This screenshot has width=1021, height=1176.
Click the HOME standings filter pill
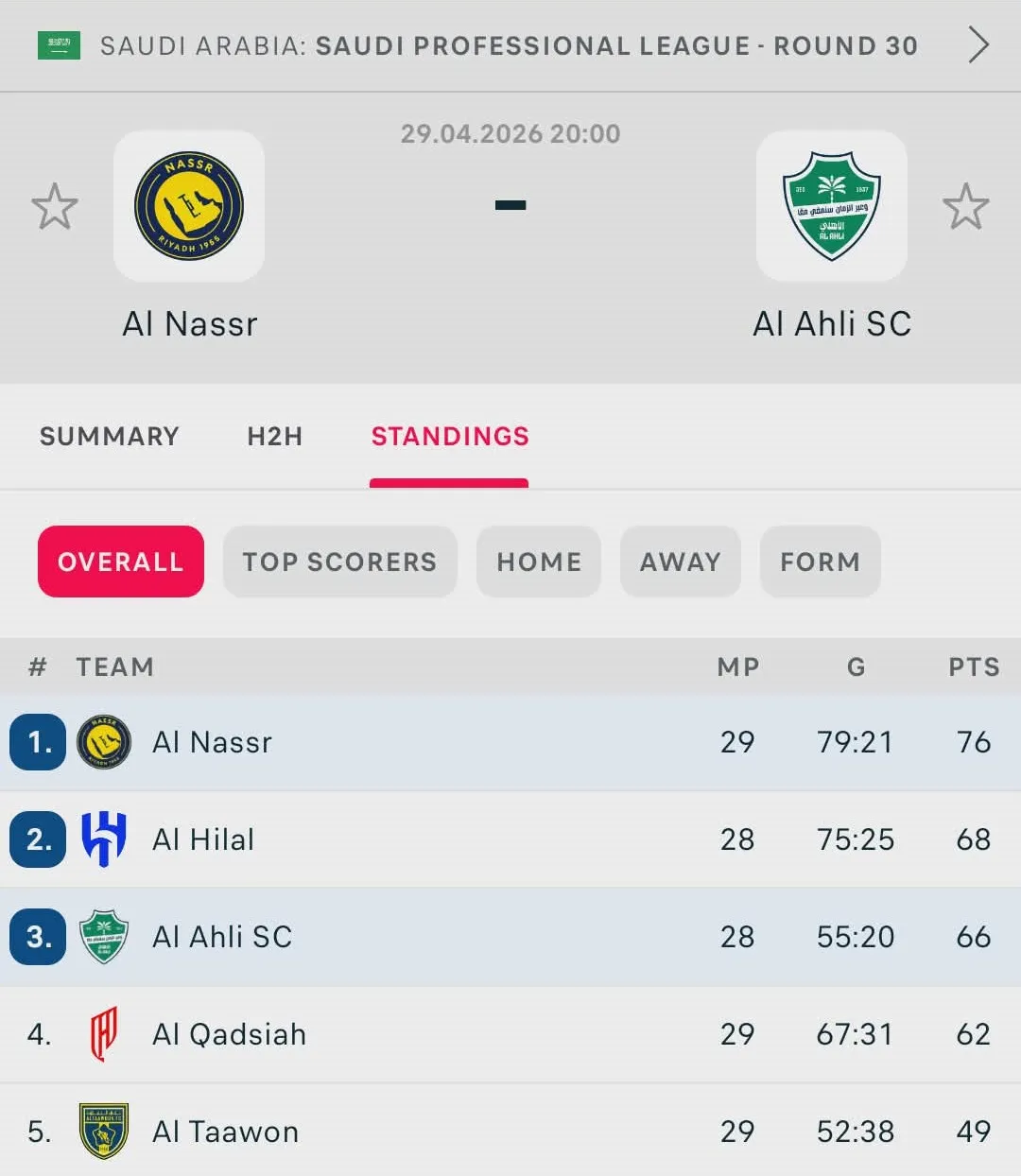coord(538,562)
